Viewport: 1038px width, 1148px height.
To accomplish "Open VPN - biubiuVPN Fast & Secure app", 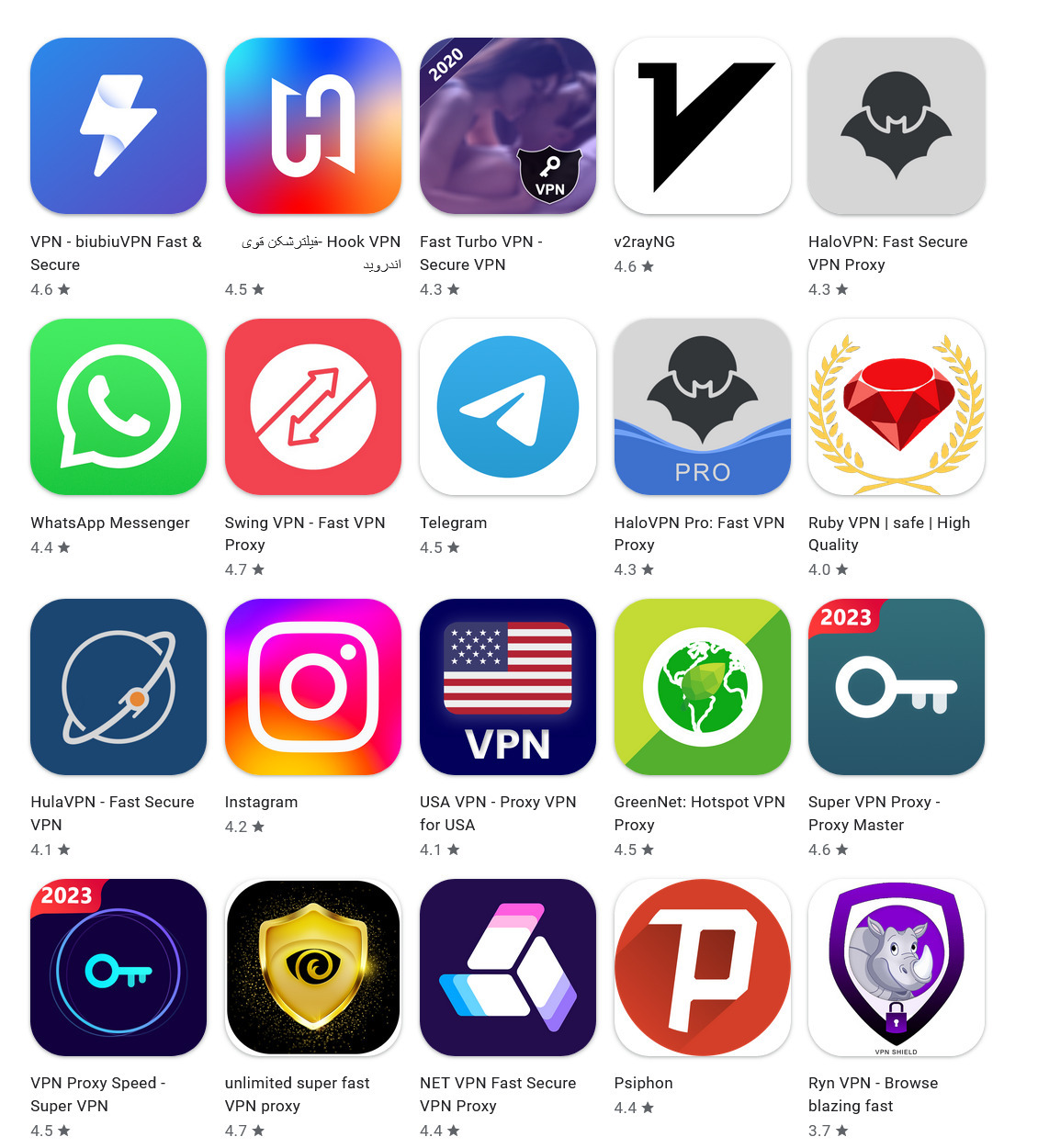I will [118, 126].
